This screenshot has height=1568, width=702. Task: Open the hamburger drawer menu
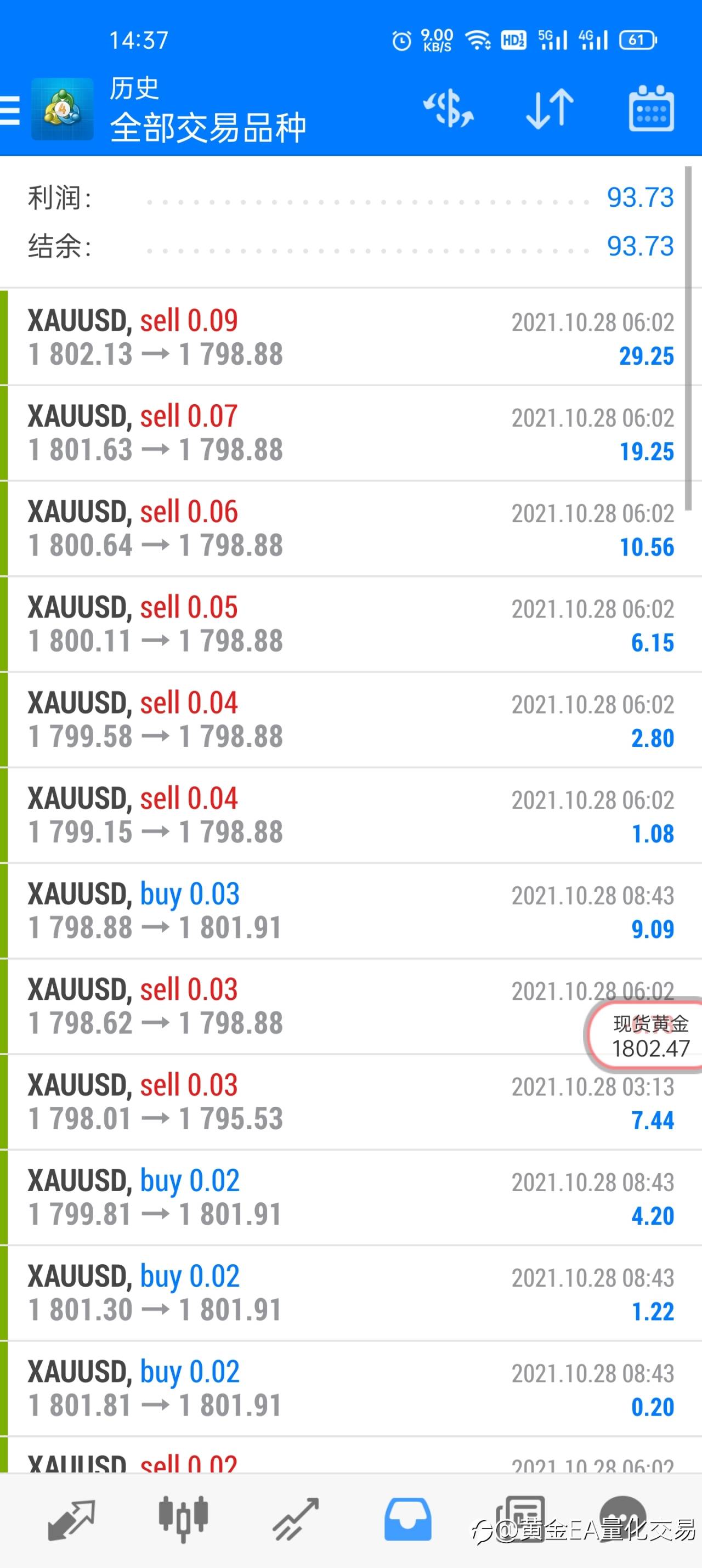tap(10, 110)
